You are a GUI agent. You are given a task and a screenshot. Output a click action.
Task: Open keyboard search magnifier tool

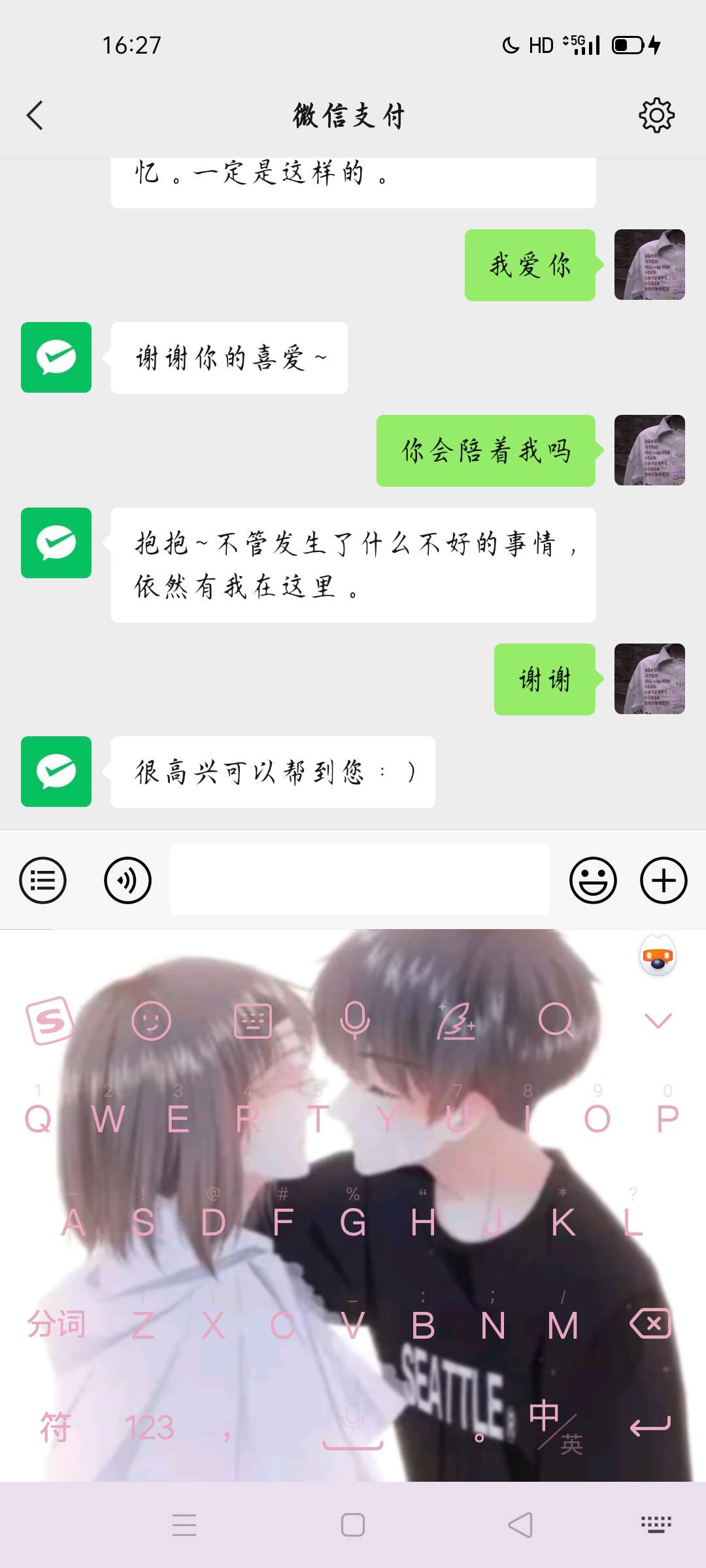pyautogui.click(x=556, y=1021)
